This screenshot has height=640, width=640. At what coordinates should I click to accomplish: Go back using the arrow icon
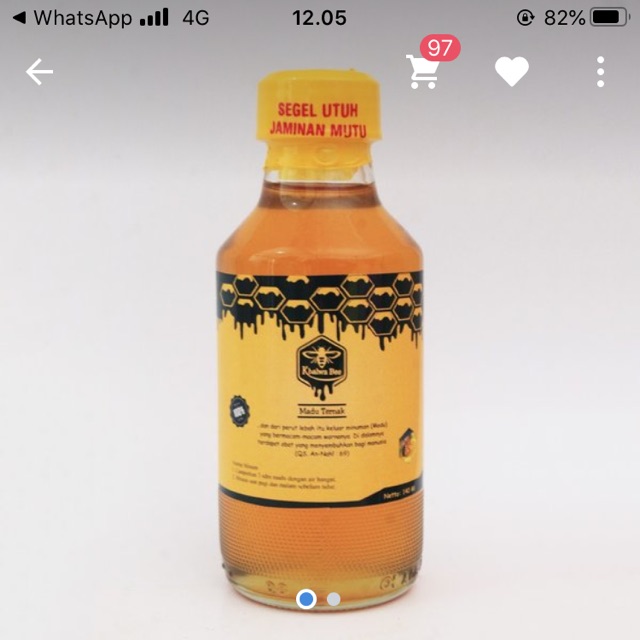(x=39, y=72)
